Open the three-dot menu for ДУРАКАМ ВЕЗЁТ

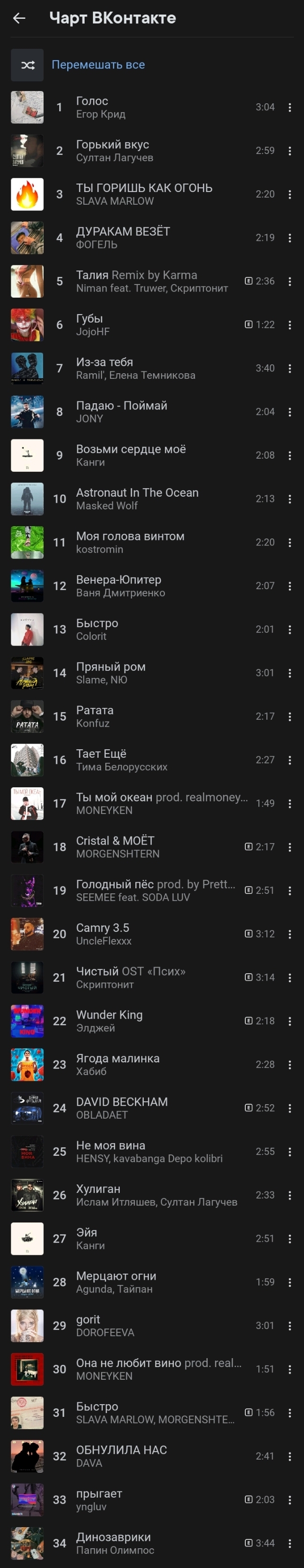click(289, 238)
